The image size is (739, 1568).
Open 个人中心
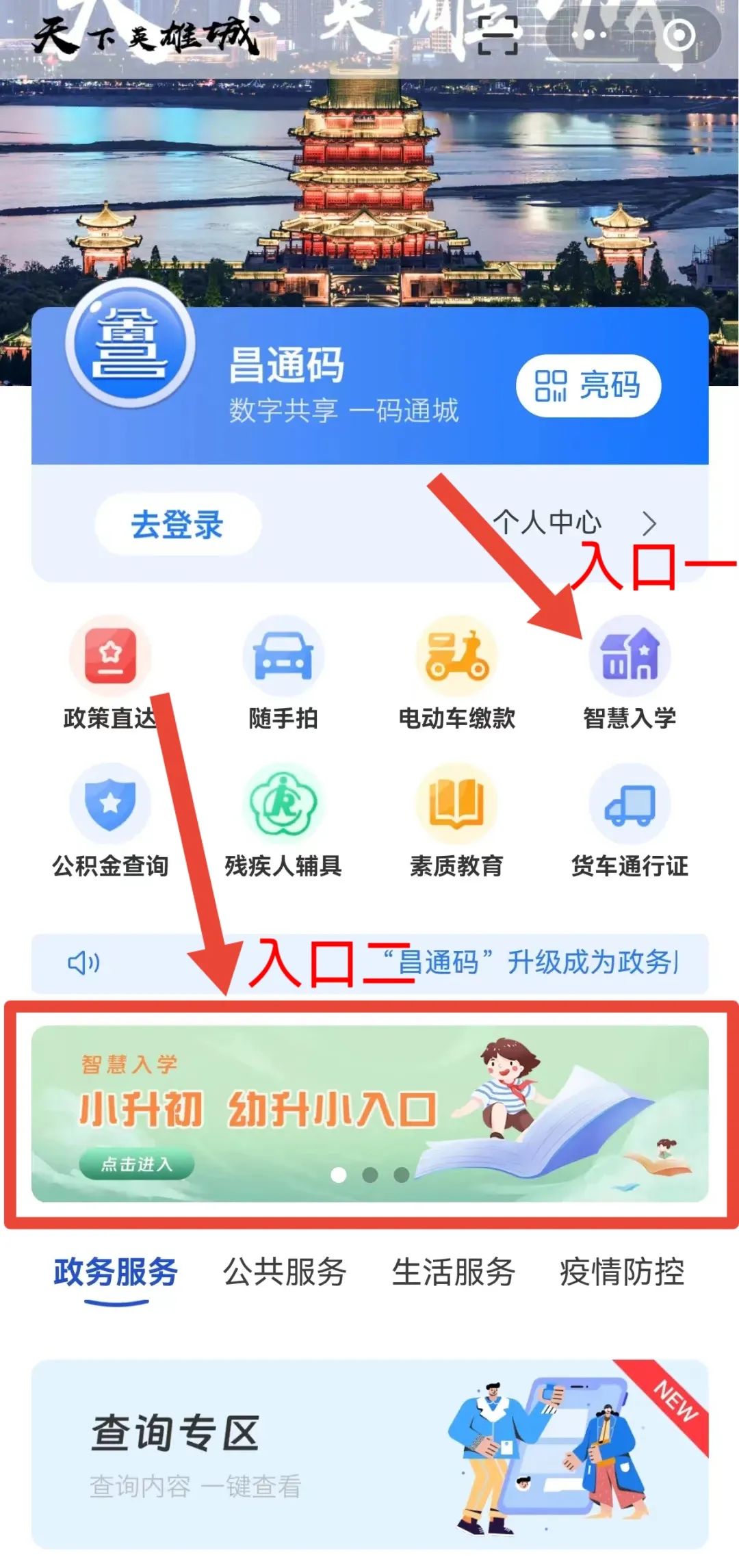[573, 523]
